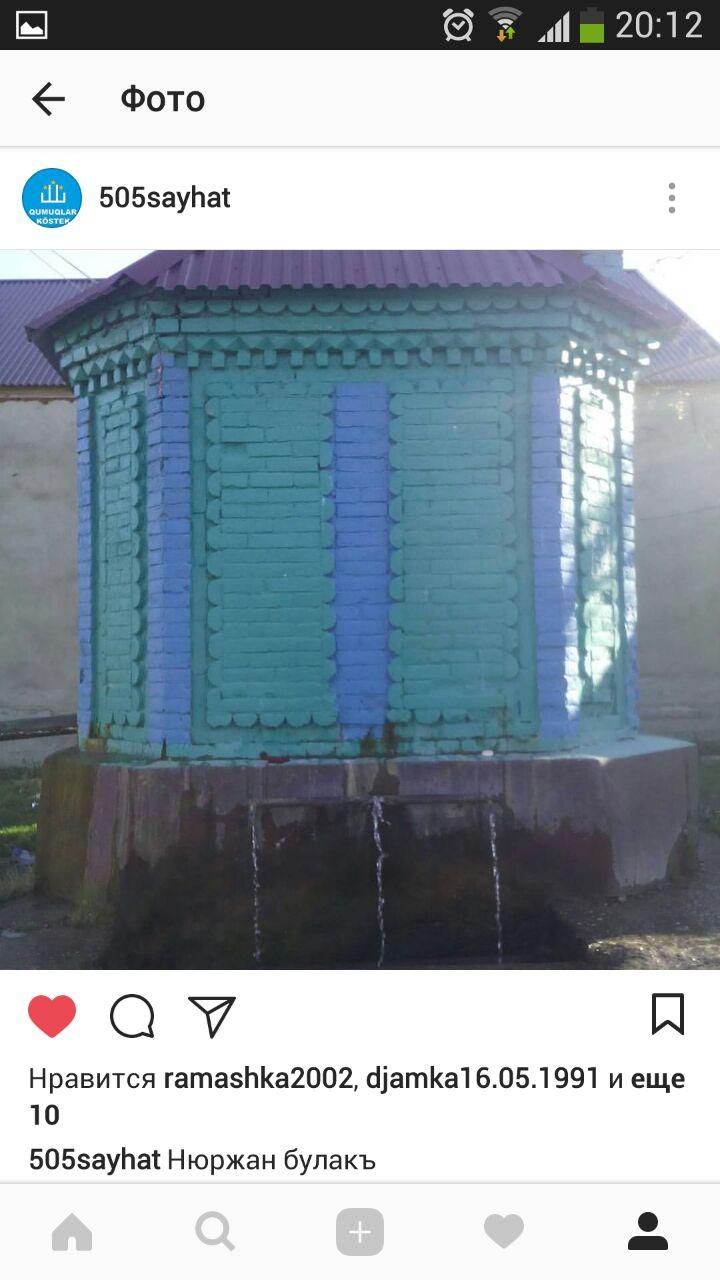
Task: Bookmark this photo post
Action: pyautogui.click(x=667, y=1014)
